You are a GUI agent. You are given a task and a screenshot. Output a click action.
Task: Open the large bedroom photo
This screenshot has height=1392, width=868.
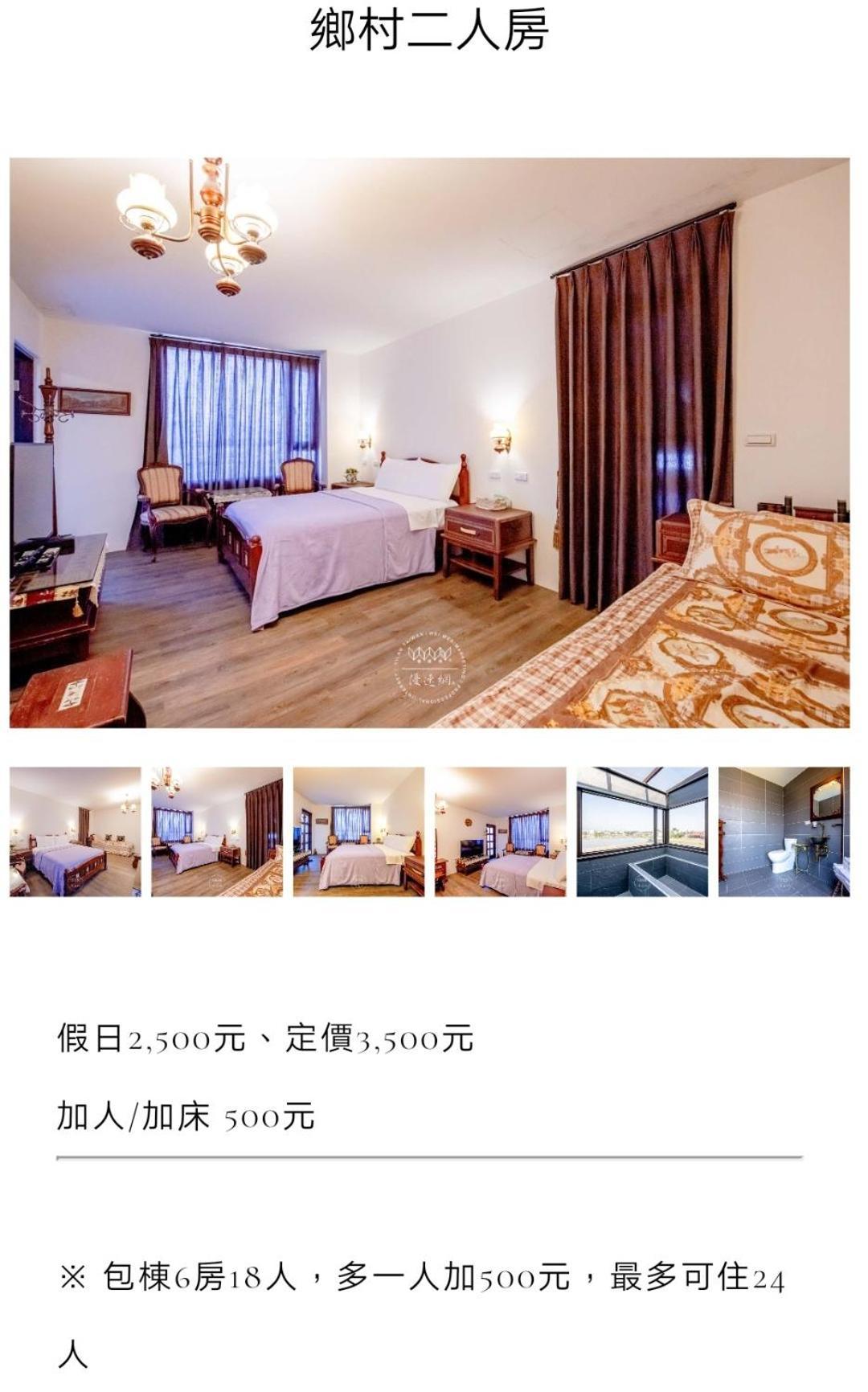pos(429,442)
